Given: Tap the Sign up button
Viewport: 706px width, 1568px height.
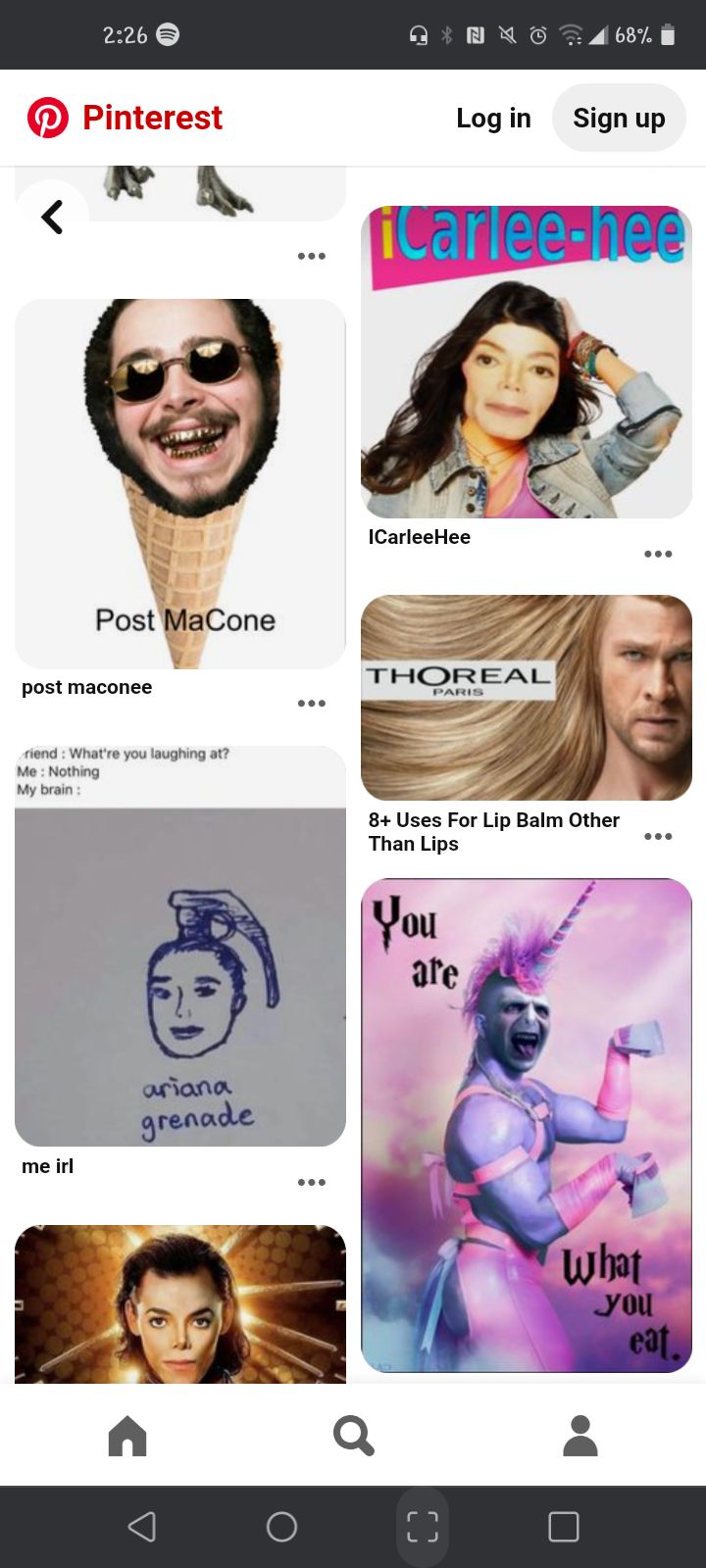Looking at the screenshot, I should point(619,119).
